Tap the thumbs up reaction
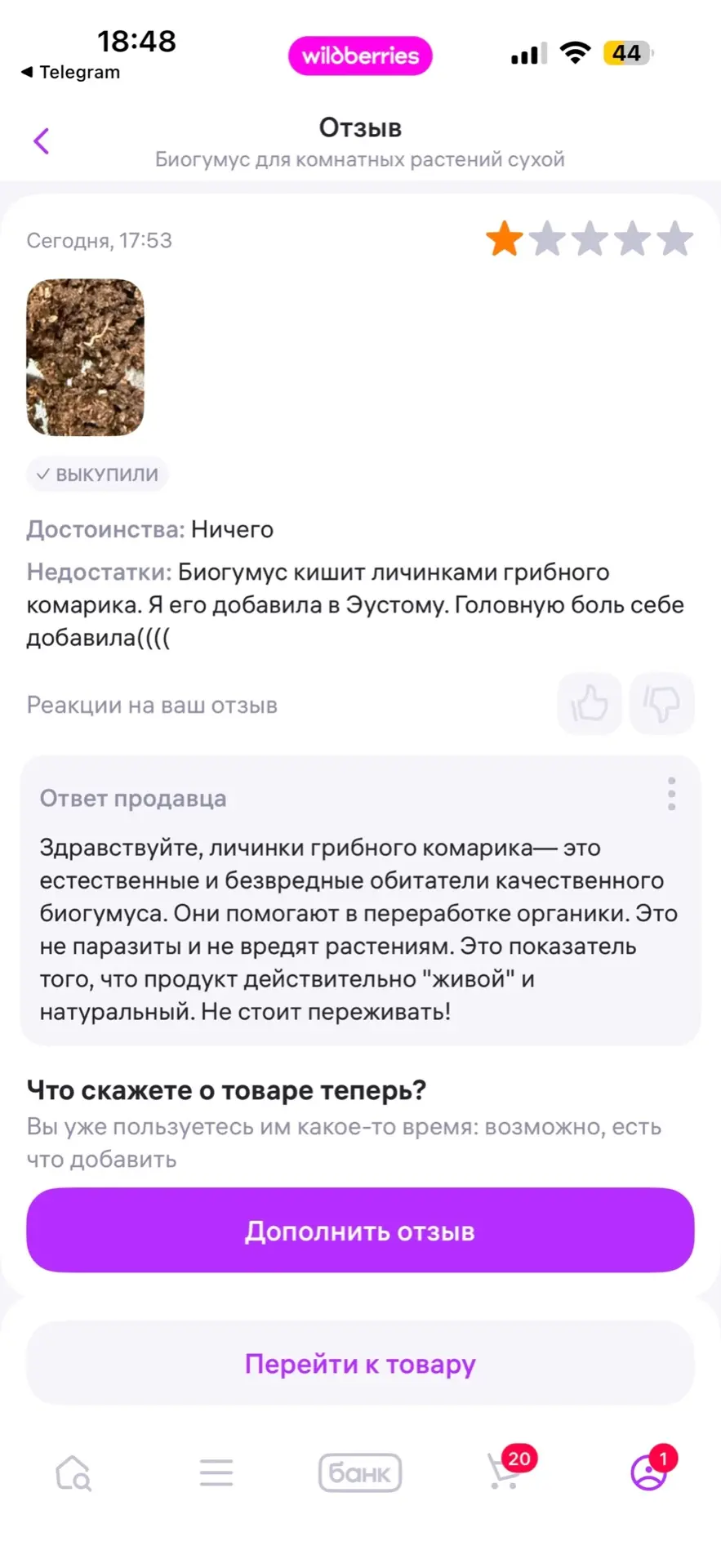 [589, 703]
